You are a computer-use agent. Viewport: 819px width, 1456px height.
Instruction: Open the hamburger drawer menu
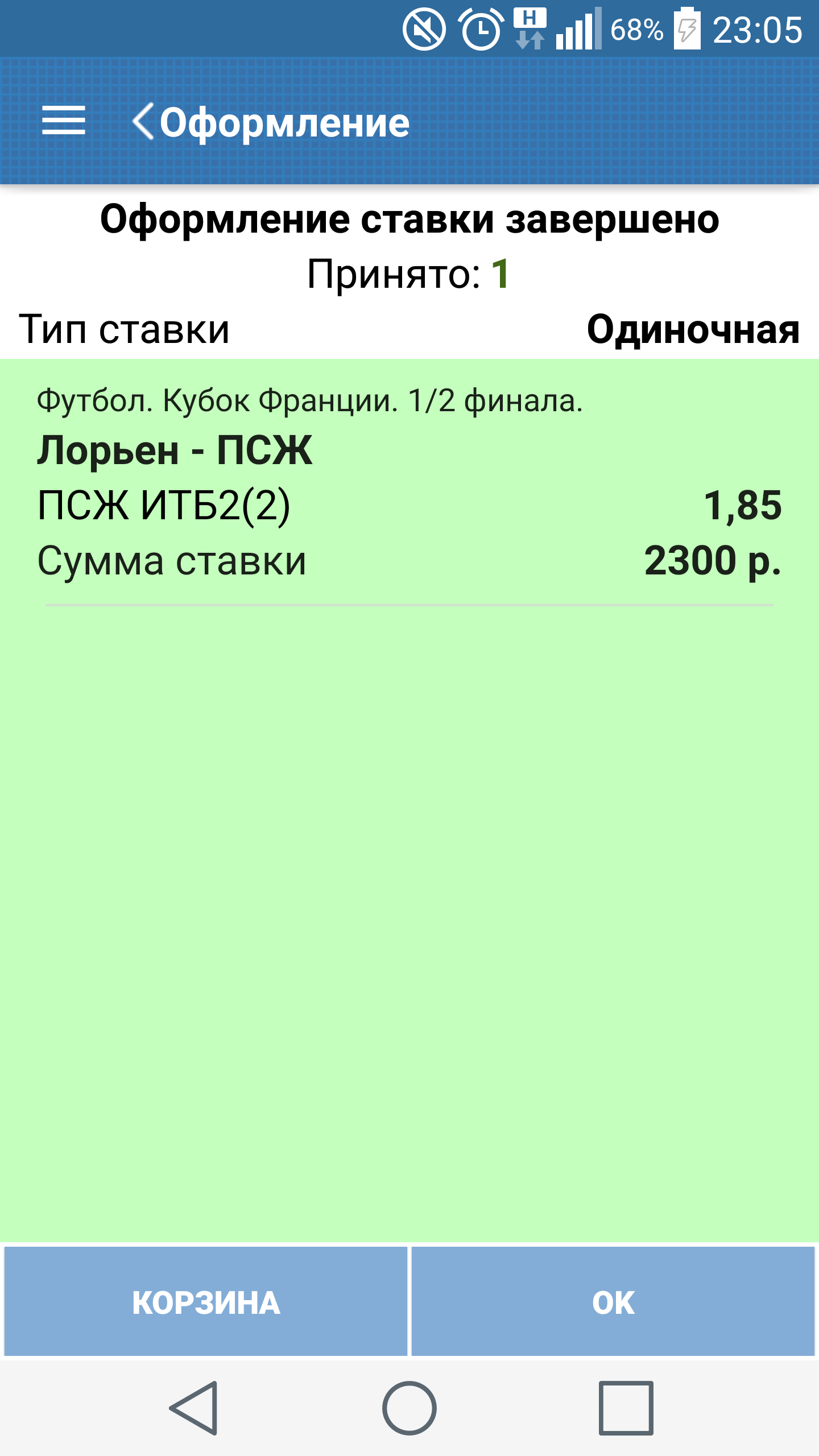pyautogui.click(x=63, y=121)
